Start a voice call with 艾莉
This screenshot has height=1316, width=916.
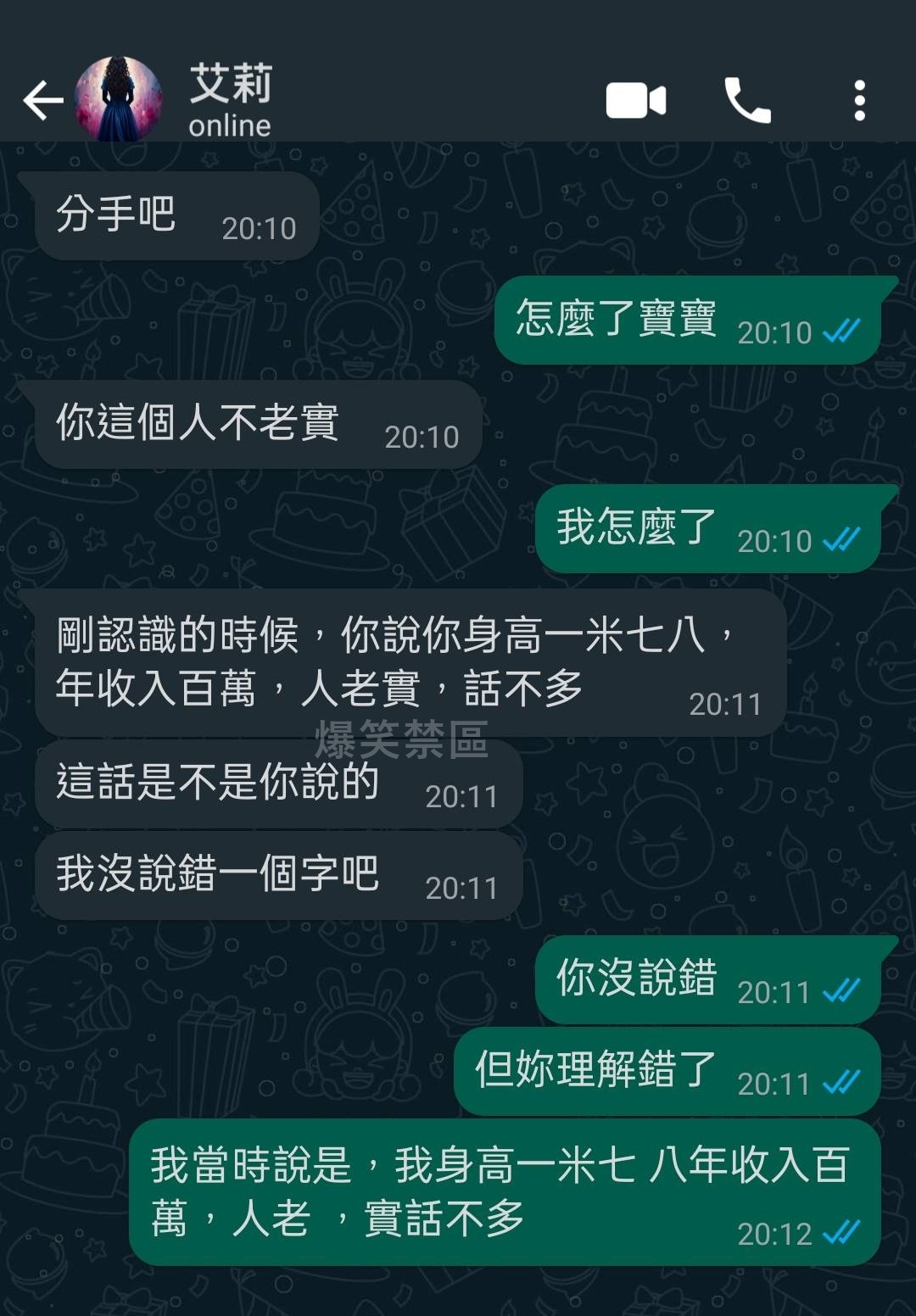[x=747, y=101]
